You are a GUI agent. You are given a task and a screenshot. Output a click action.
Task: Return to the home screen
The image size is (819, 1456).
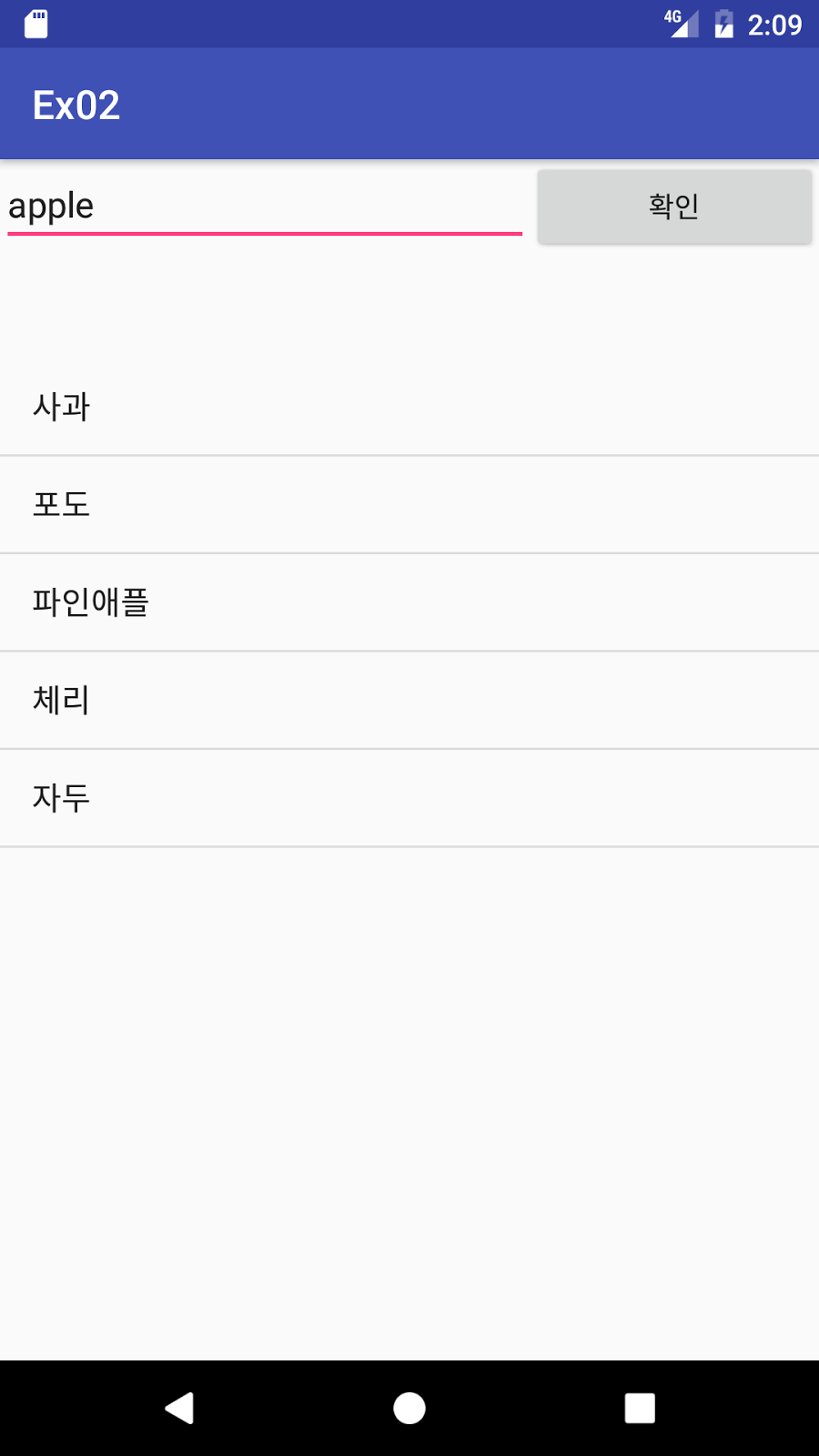coord(409,1408)
